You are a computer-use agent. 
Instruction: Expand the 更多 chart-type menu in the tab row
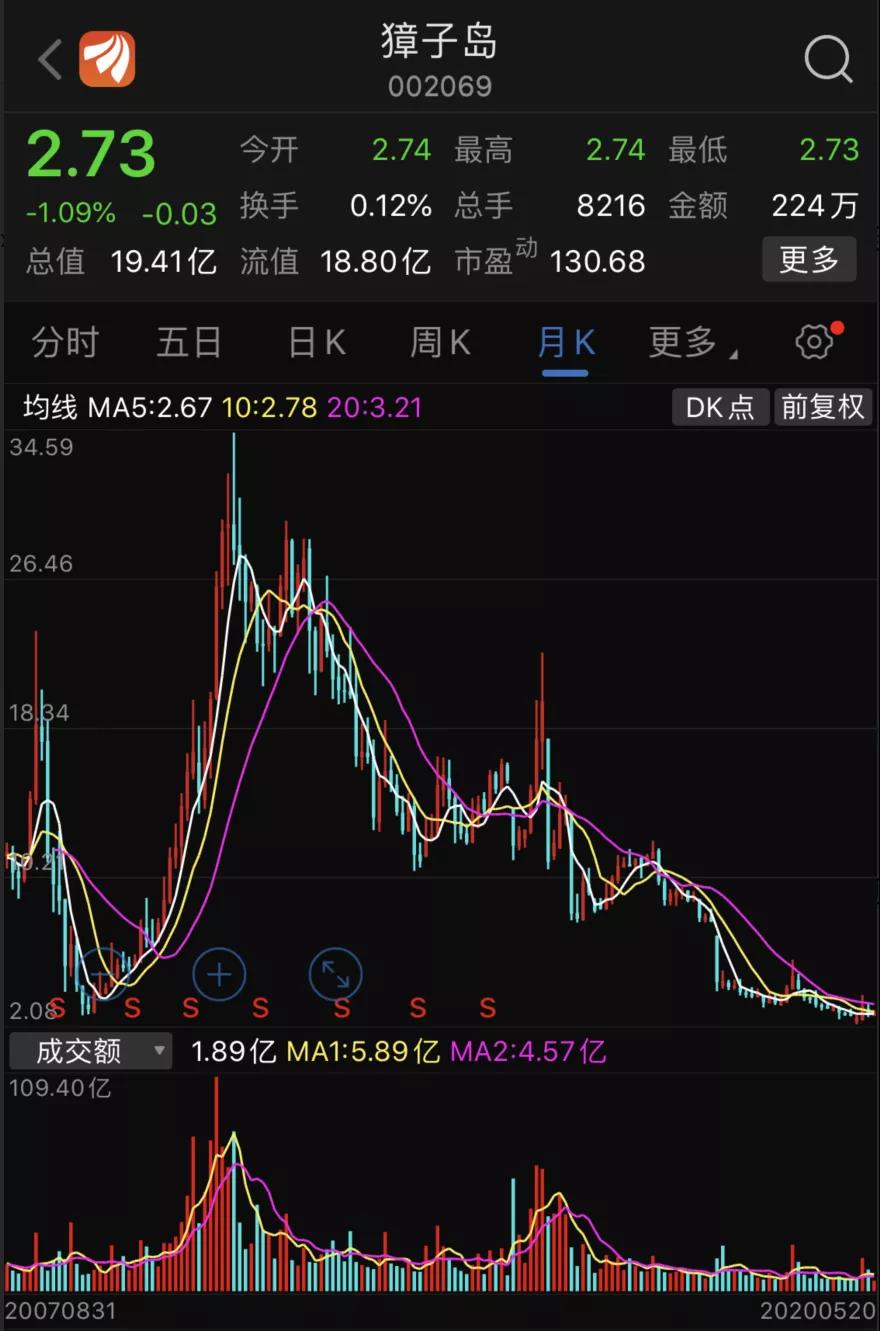689,342
